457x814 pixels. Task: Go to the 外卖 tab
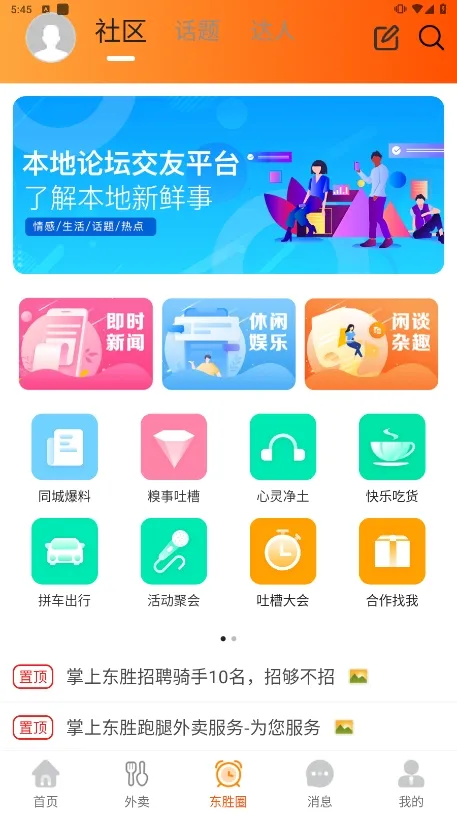tap(137, 783)
